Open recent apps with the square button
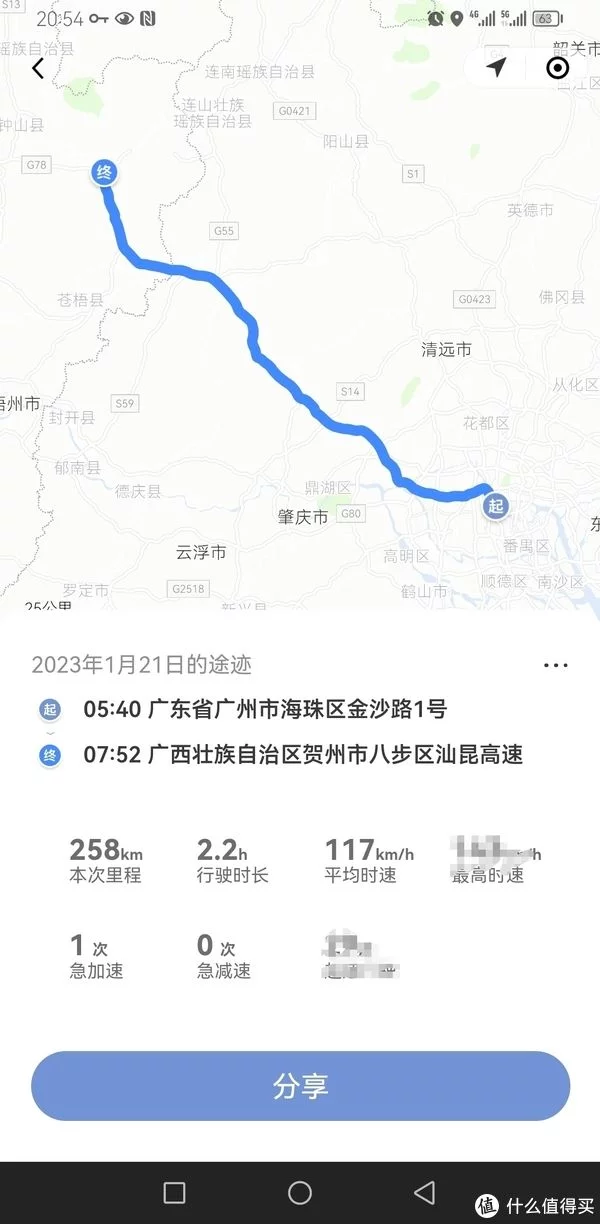The image size is (600, 1224). [x=174, y=1192]
